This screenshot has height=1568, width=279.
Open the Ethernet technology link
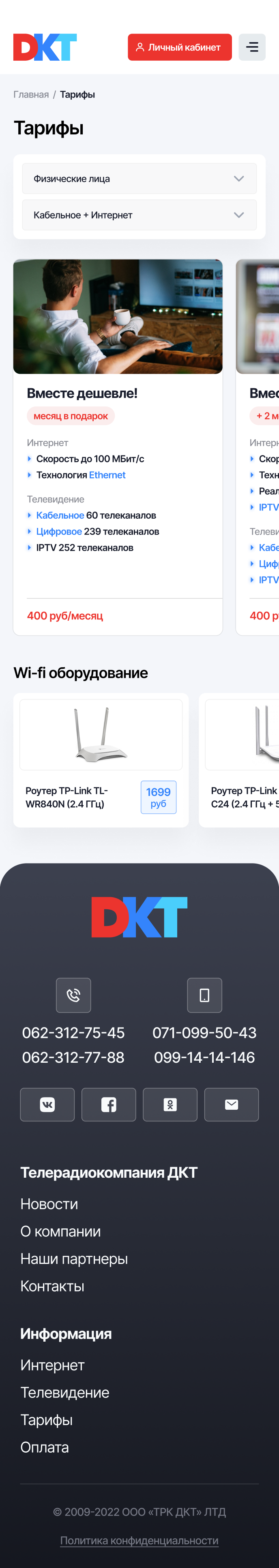pos(107,475)
